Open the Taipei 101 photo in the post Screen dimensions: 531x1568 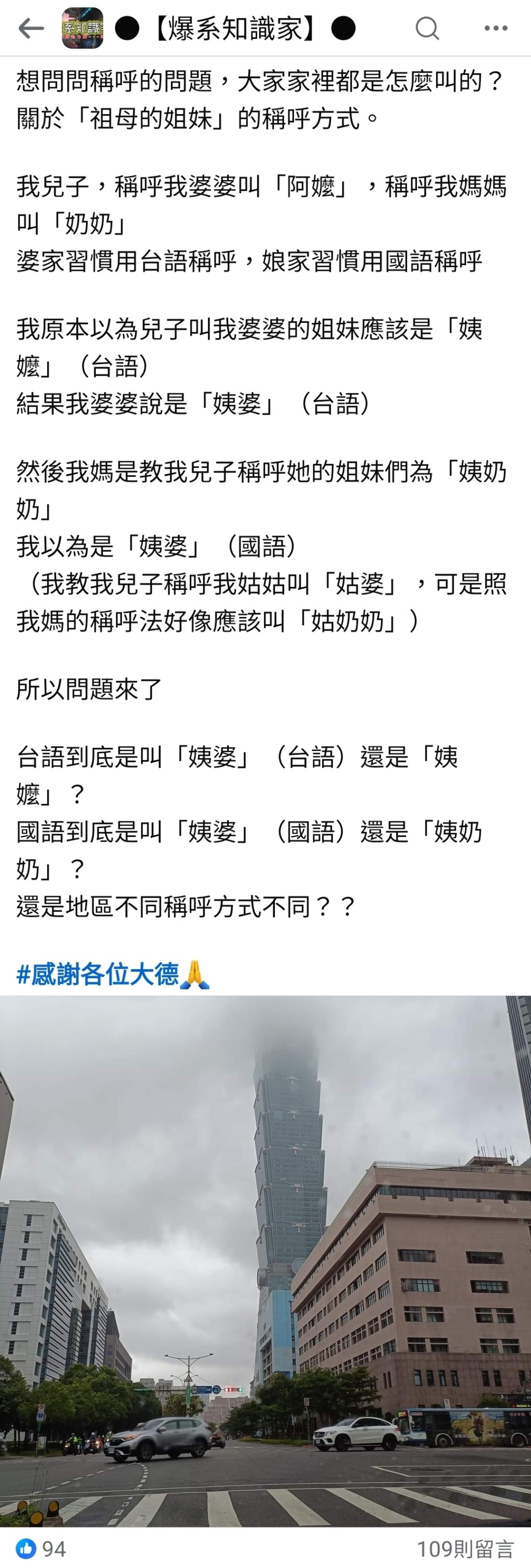pyautogui.click(x=265, y=1260)
